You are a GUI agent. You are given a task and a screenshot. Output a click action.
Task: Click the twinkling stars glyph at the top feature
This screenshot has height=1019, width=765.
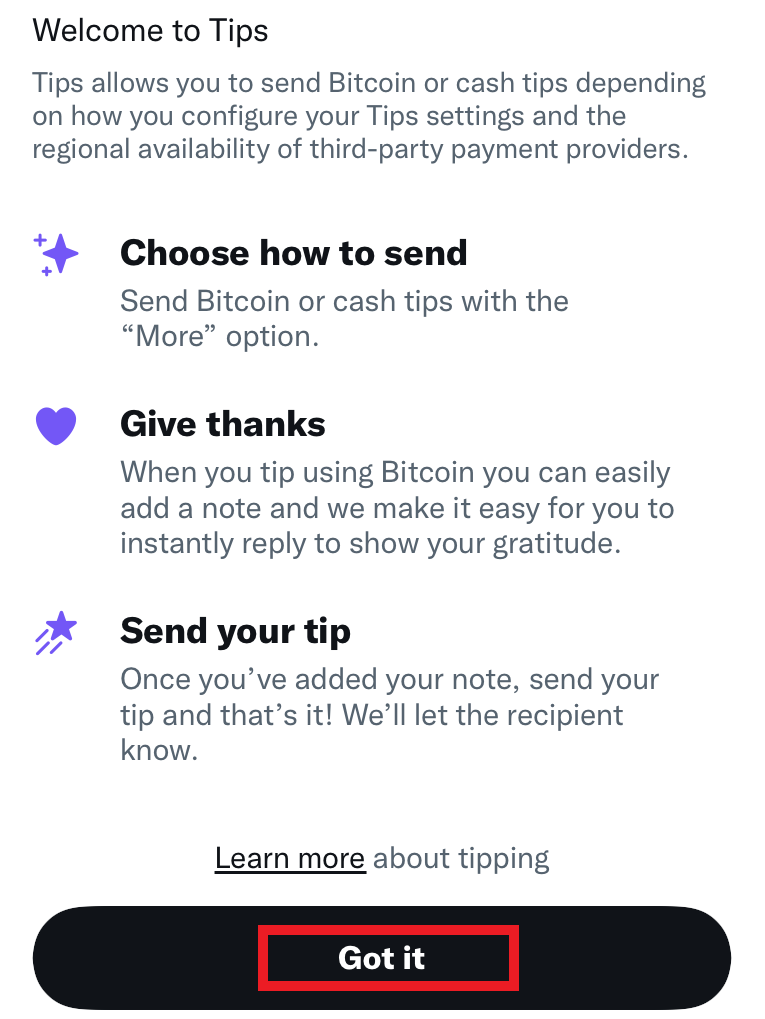point(56,254)
